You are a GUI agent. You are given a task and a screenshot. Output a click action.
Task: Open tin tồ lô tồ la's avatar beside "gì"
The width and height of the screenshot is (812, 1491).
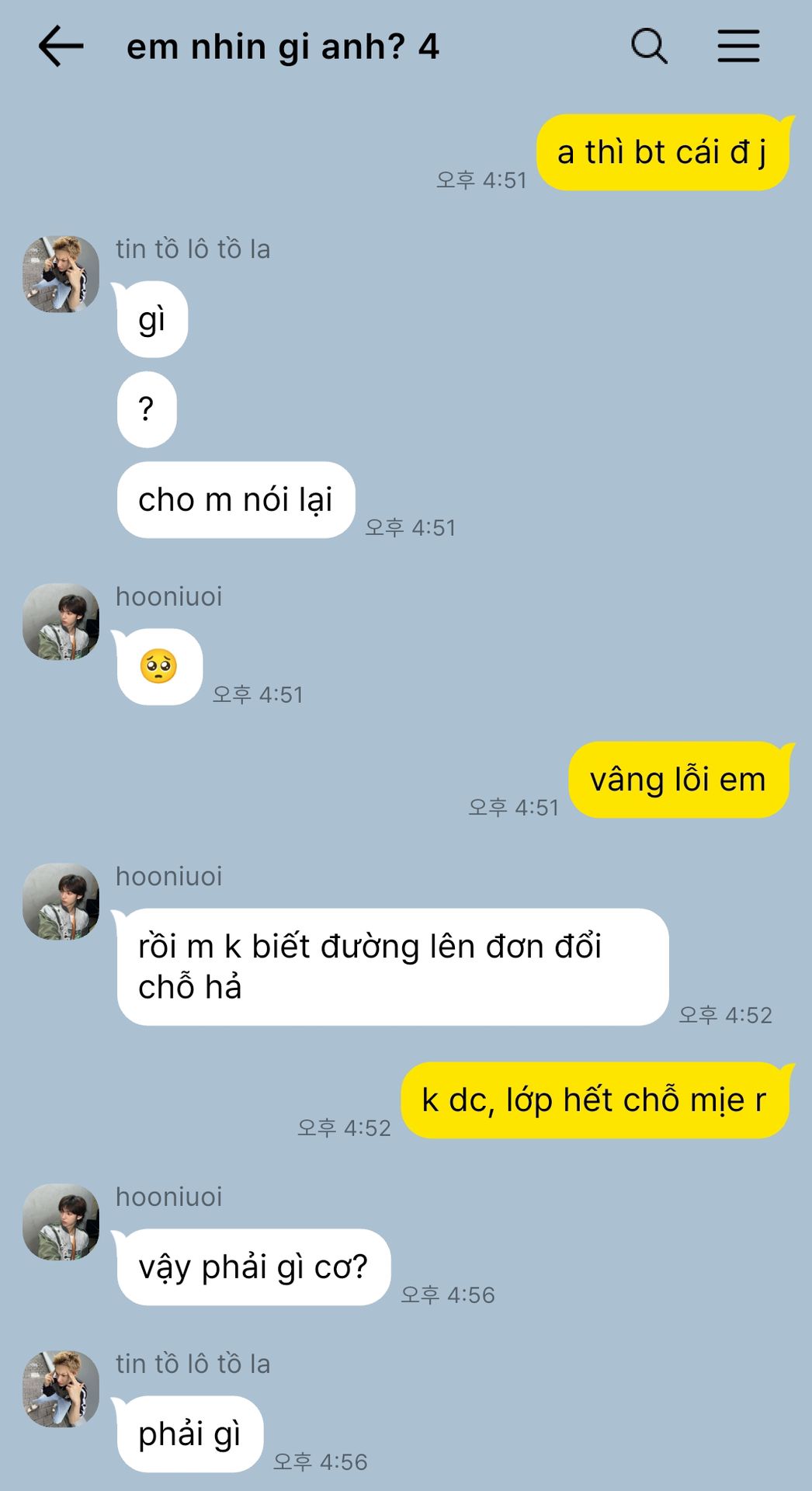click(x=61, y=275)
